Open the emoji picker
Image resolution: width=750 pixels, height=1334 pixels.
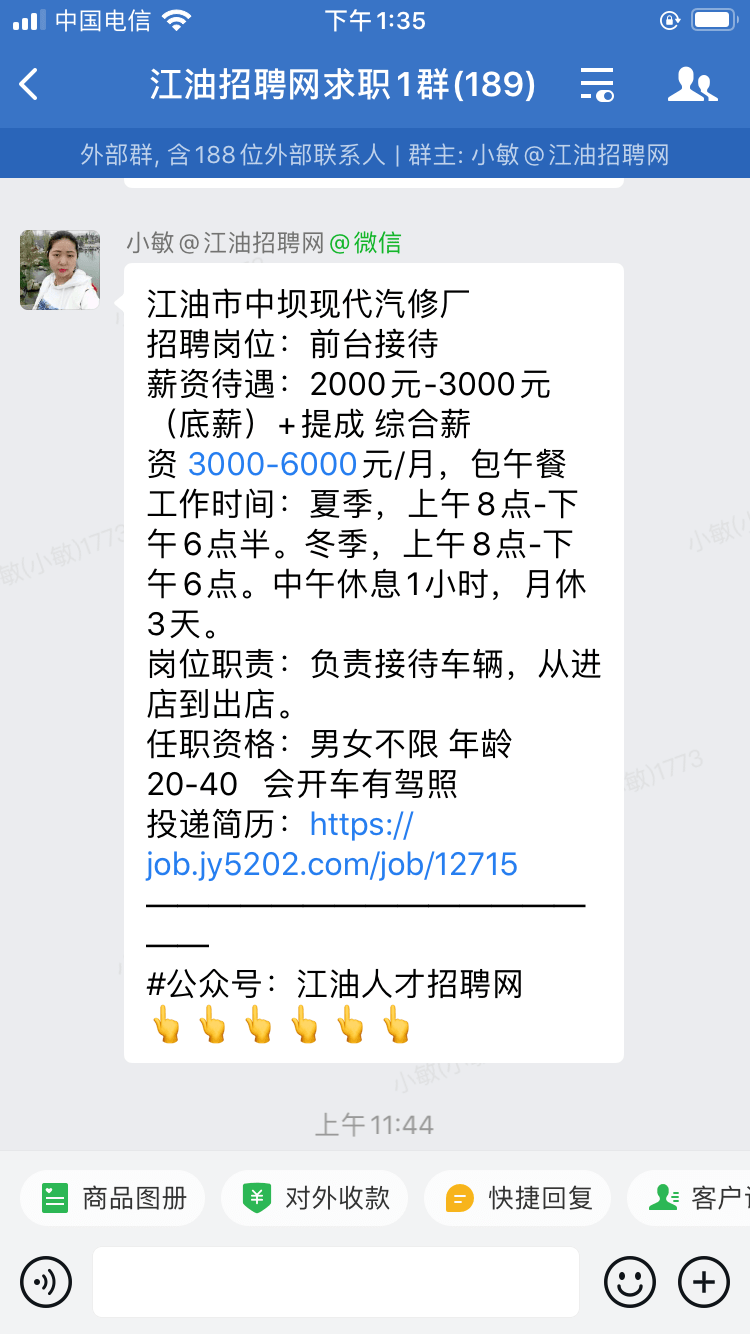click(x=630, y=1282)
